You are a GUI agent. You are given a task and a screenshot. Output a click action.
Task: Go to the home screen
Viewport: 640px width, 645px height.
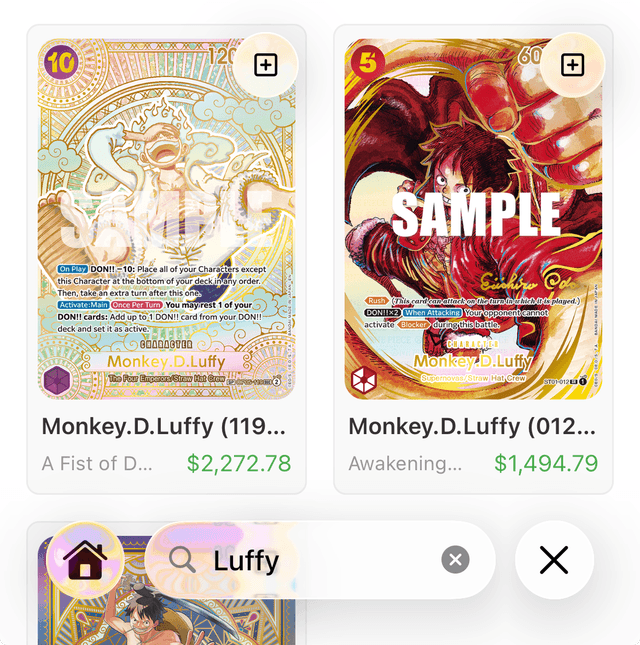pyautogui.click(x=85, y=560)
